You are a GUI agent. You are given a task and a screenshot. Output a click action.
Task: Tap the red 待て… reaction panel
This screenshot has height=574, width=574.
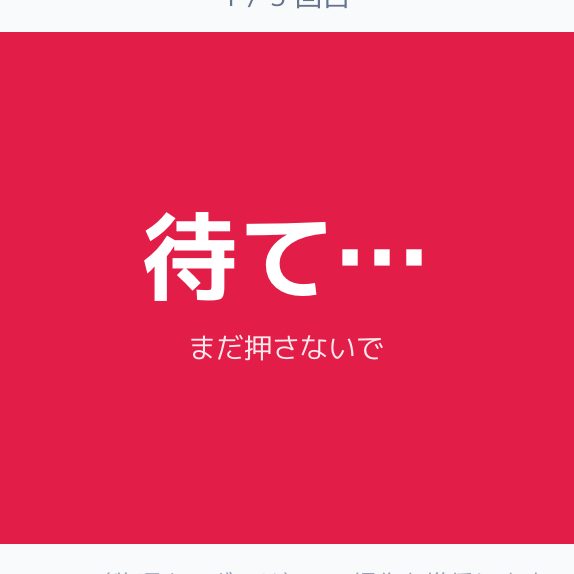[x=287, y=288]
